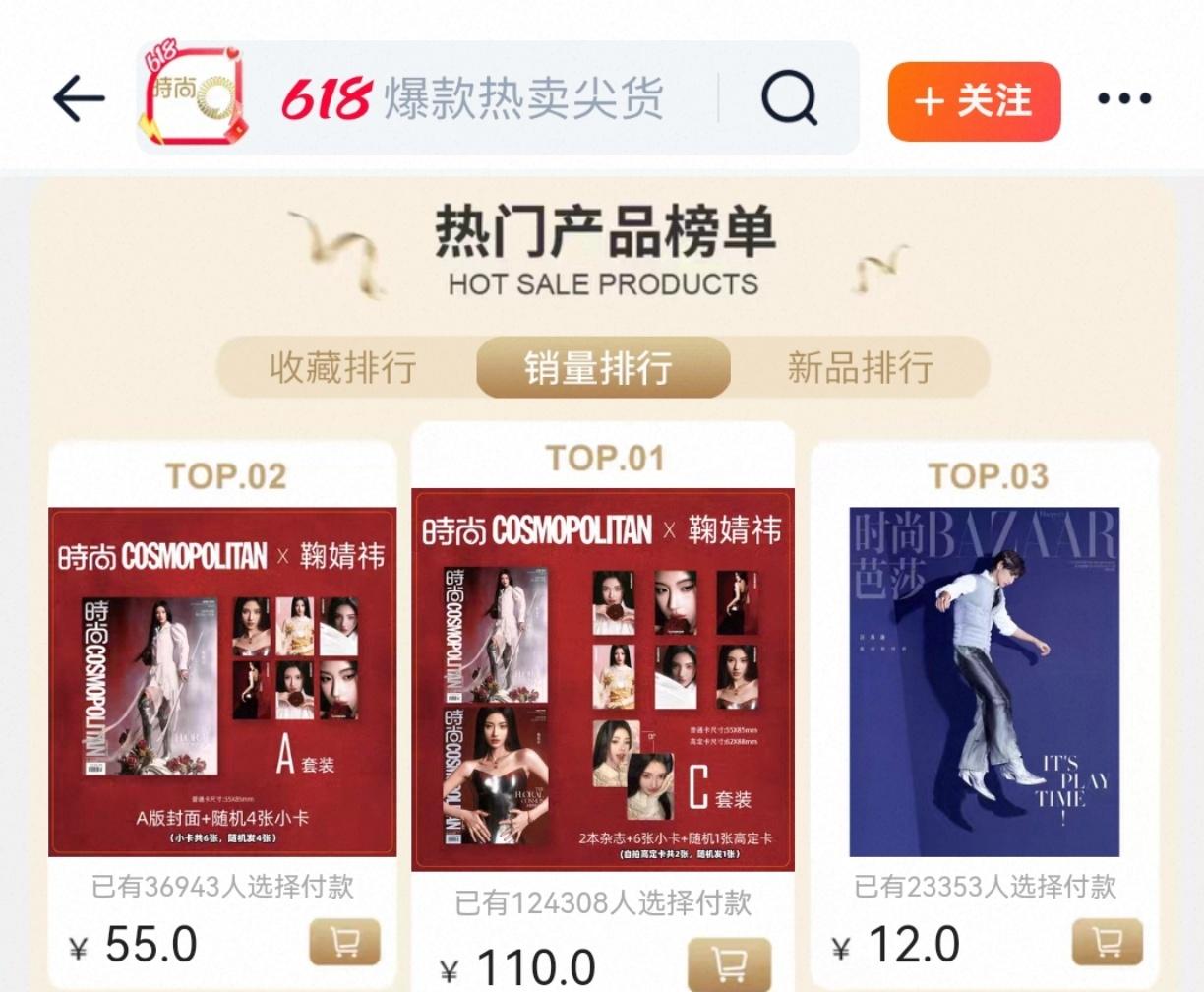This screenshot has width=1204, height=992.
Task: Go back using the back arrow
Action: coord(79,98)
